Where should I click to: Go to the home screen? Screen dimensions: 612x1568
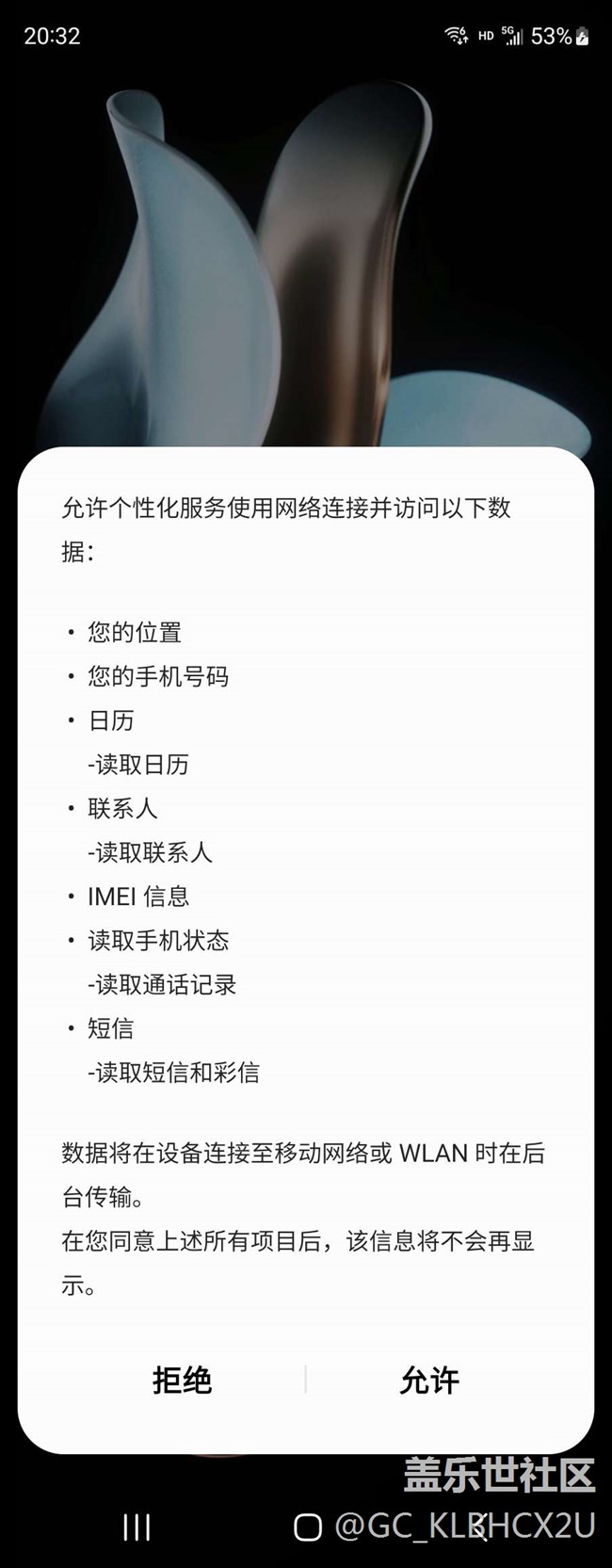pyautogui.click(x=307, y=1527)
